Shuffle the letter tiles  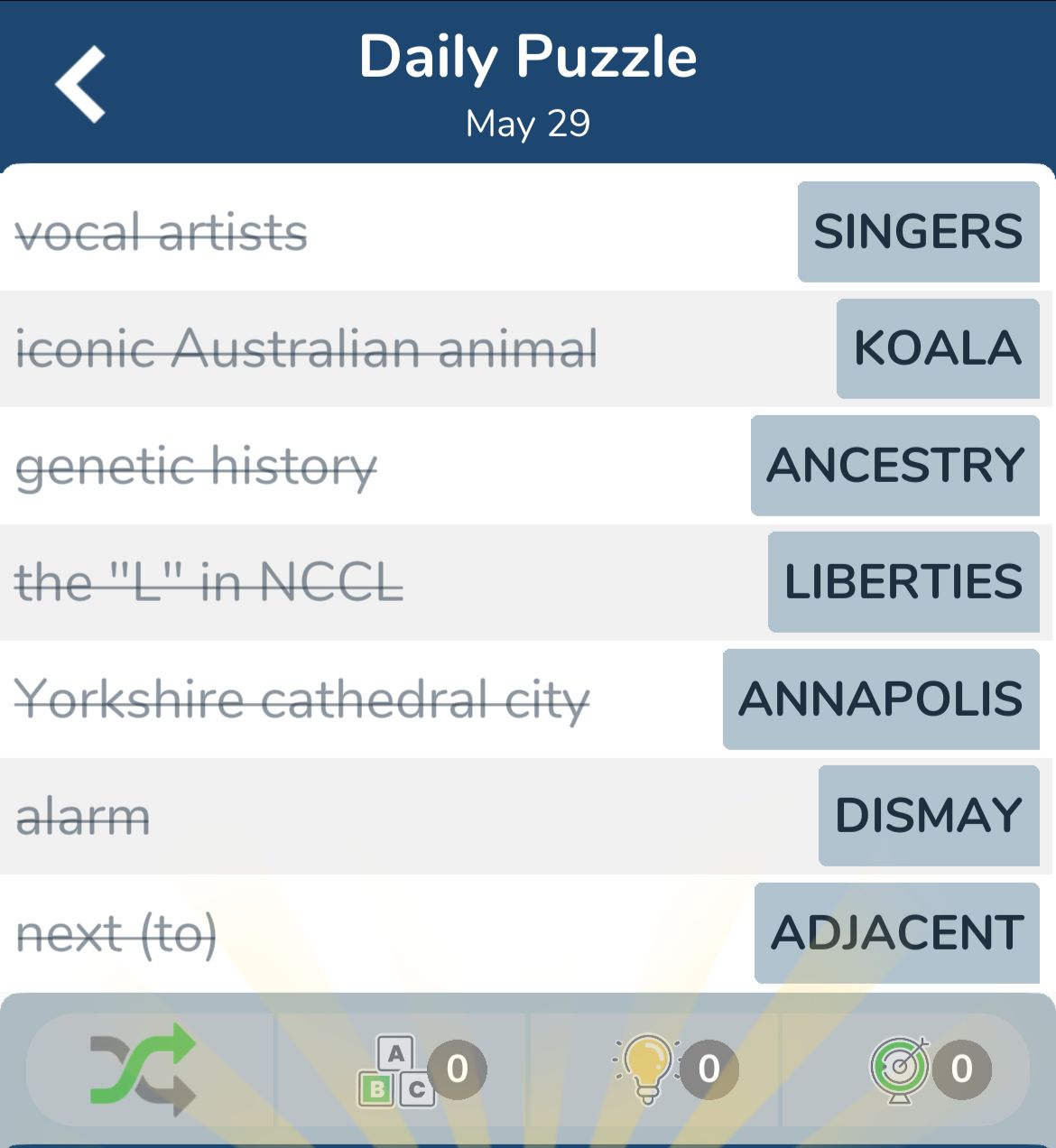click(x=143, y=1069)
